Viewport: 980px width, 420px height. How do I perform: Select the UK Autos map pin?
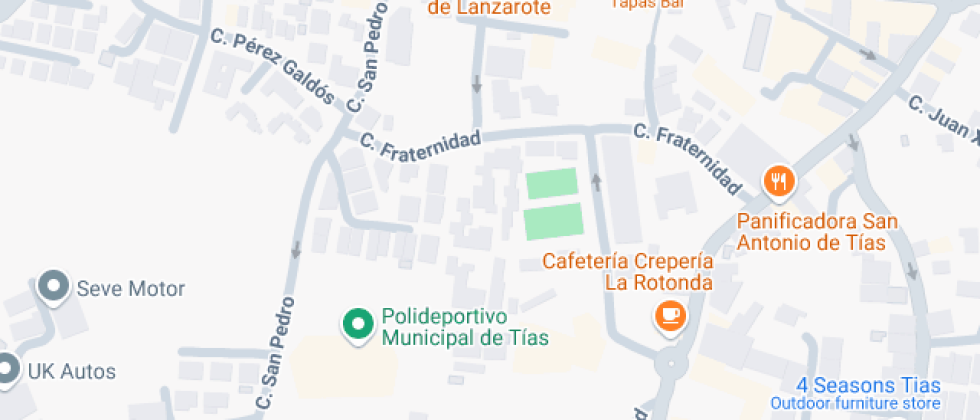pos(8,369)
